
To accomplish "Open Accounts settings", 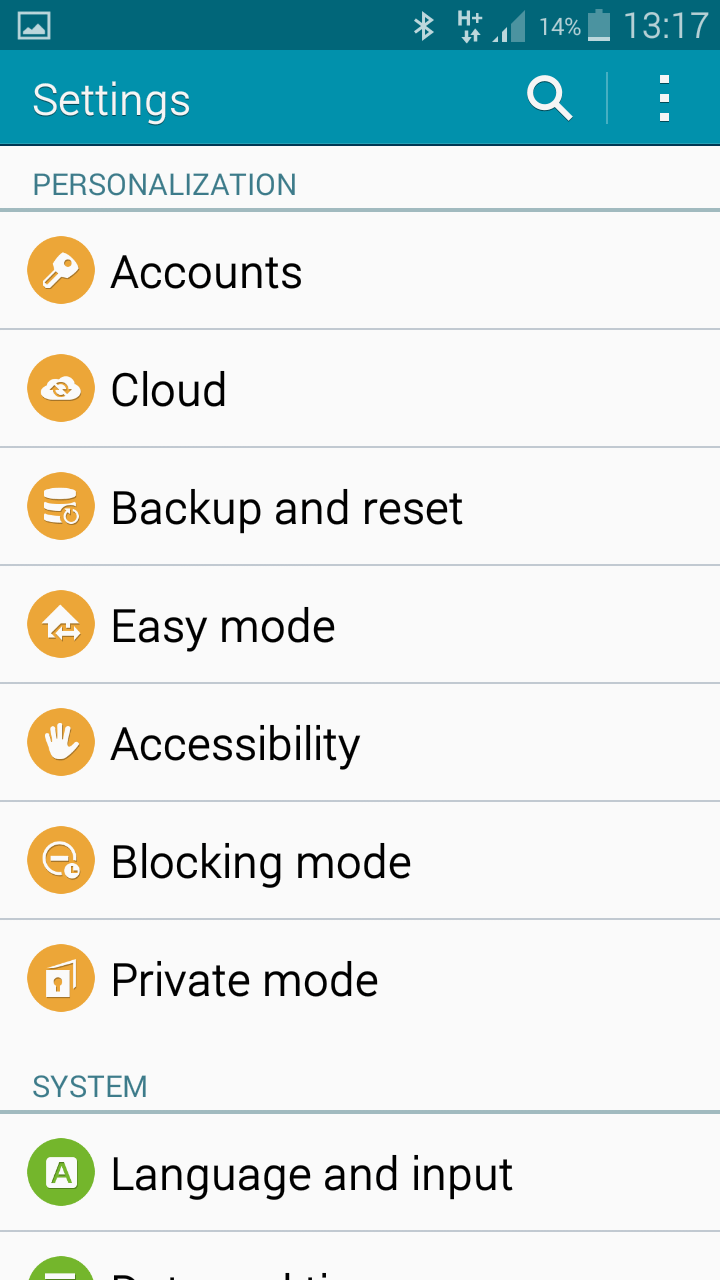I will click(x=206, y=272).
